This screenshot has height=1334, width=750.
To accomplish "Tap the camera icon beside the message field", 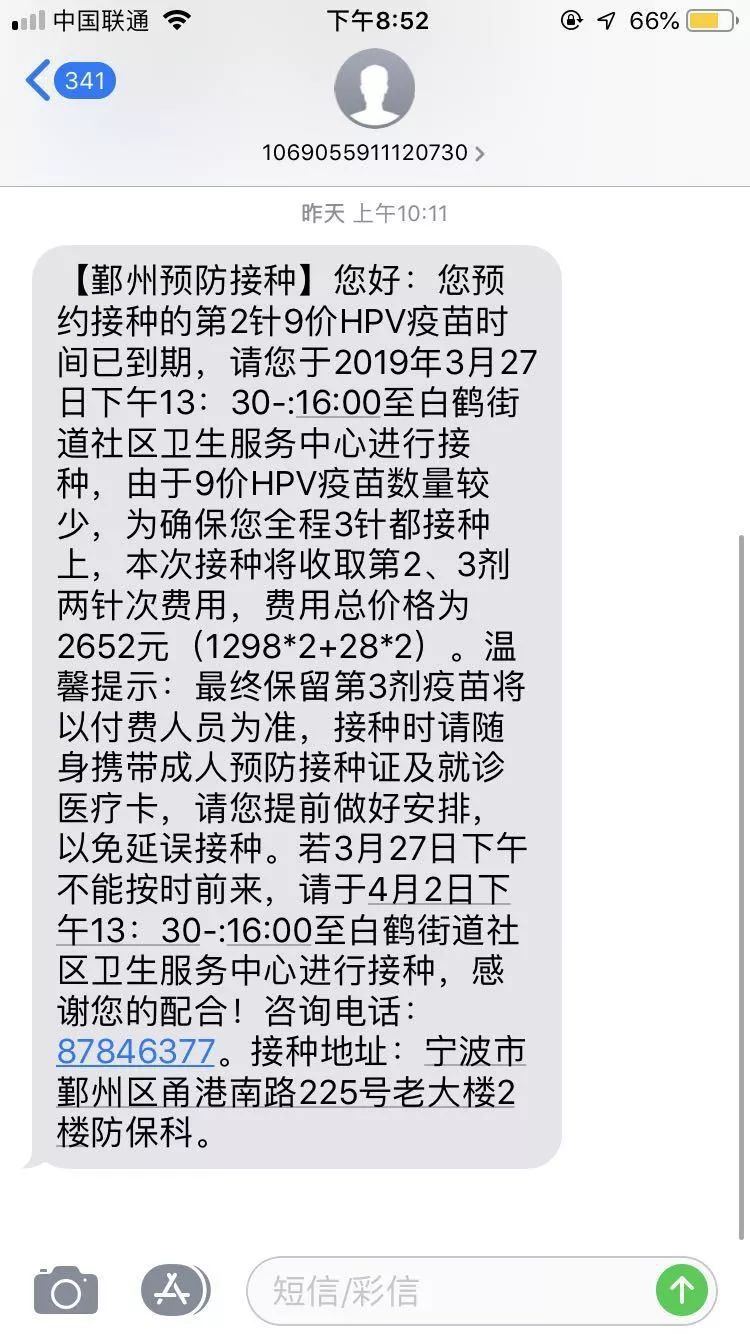I will pos(66,1291).
